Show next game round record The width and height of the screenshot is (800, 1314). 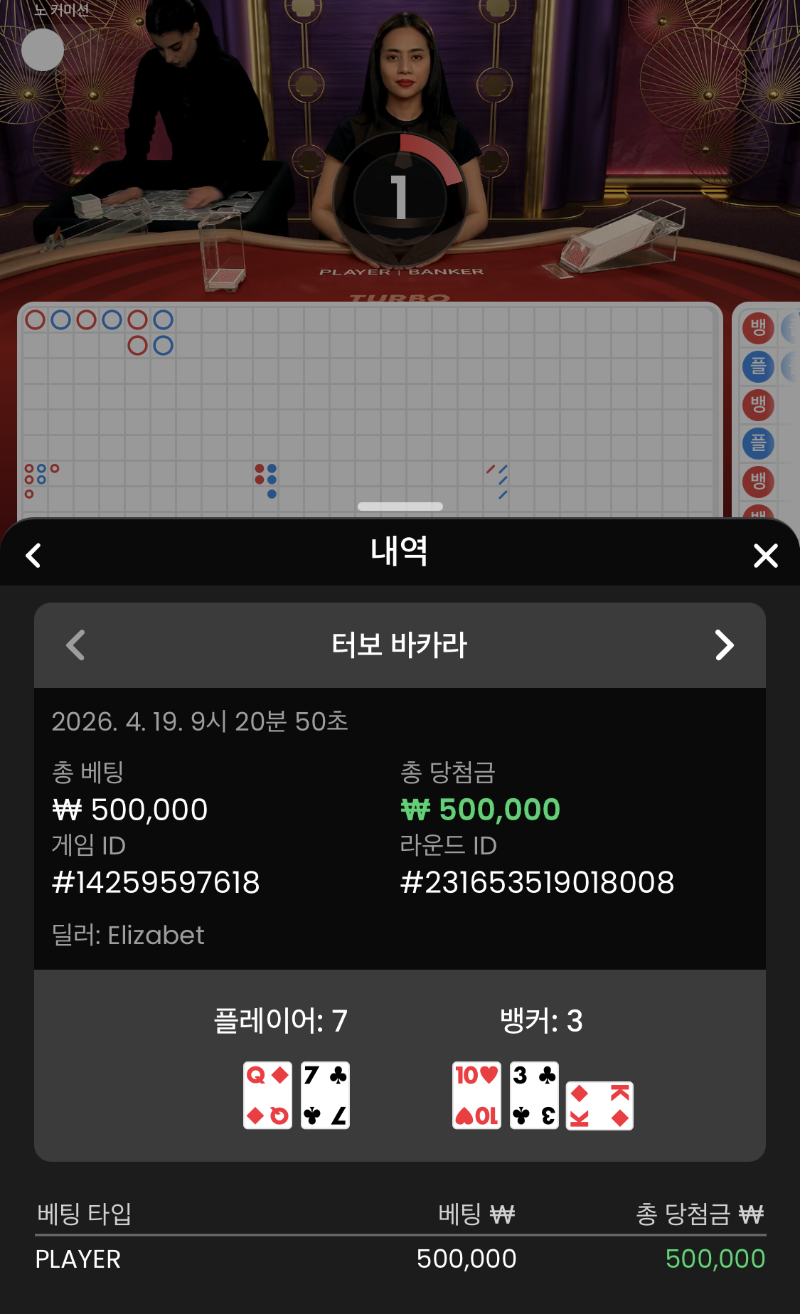pos(724,645)
